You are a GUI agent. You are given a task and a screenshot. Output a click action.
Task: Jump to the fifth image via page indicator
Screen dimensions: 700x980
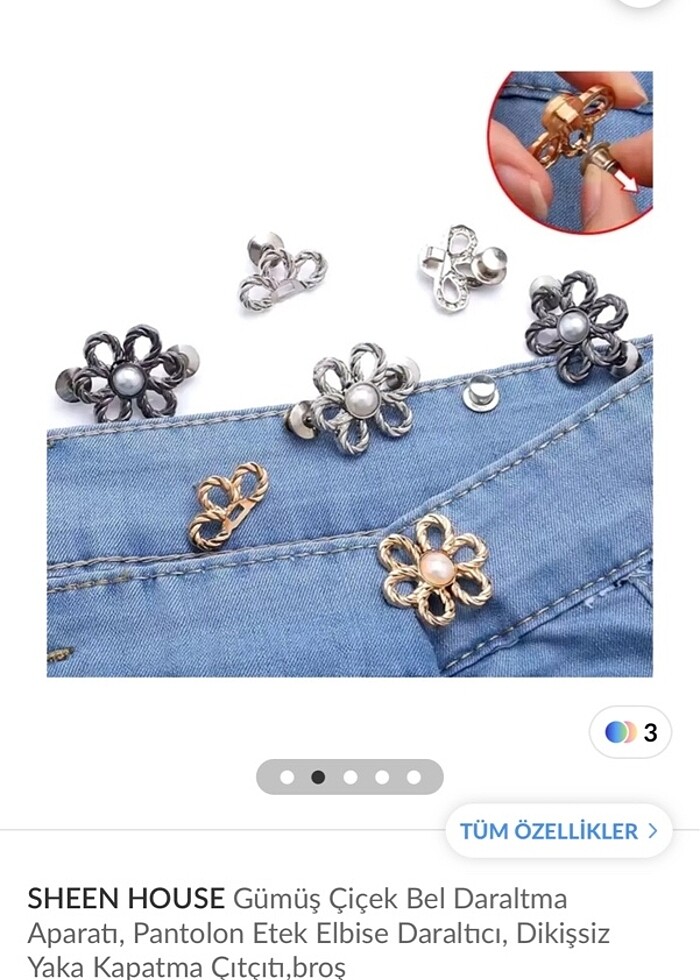coord(413,777)
